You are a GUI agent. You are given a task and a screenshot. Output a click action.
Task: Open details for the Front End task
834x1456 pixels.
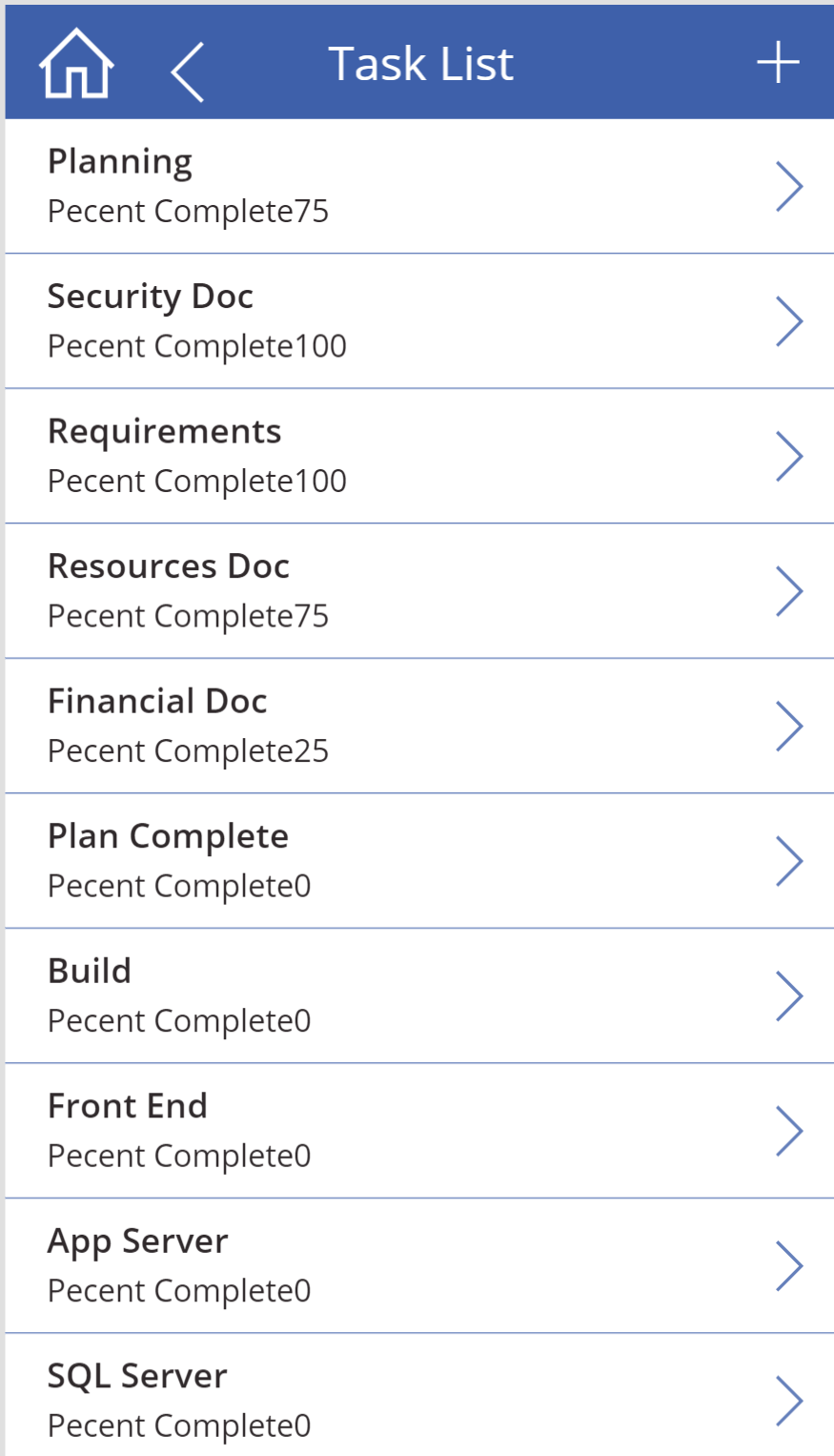pyautogui.click(x=791, y=1130)
